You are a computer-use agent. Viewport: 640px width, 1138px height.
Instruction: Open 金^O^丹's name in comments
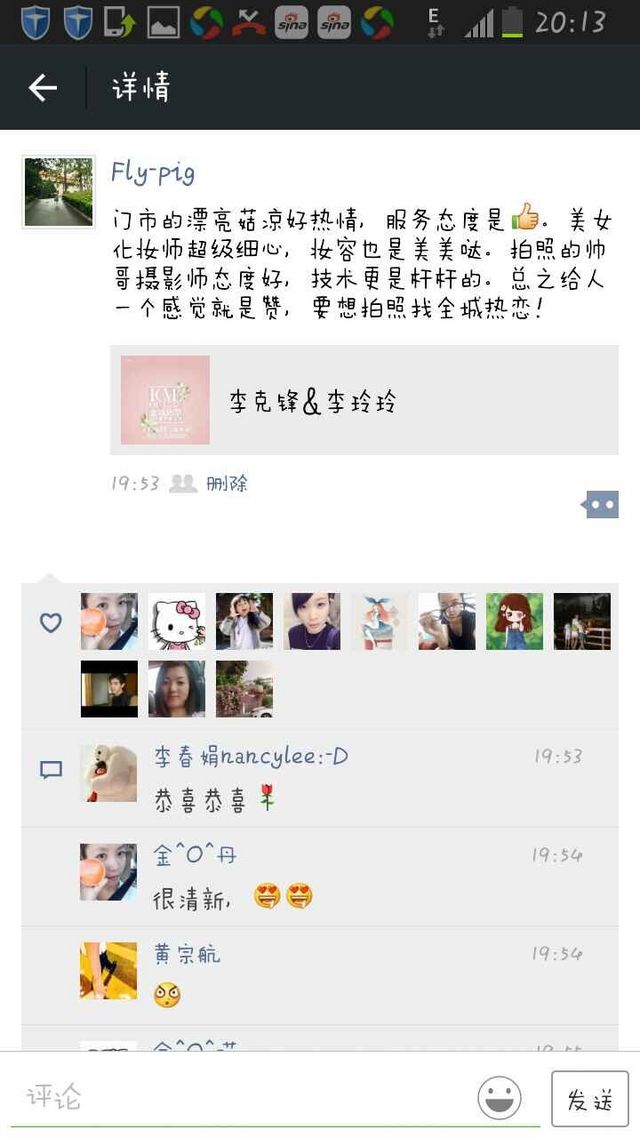coord(194,856)
